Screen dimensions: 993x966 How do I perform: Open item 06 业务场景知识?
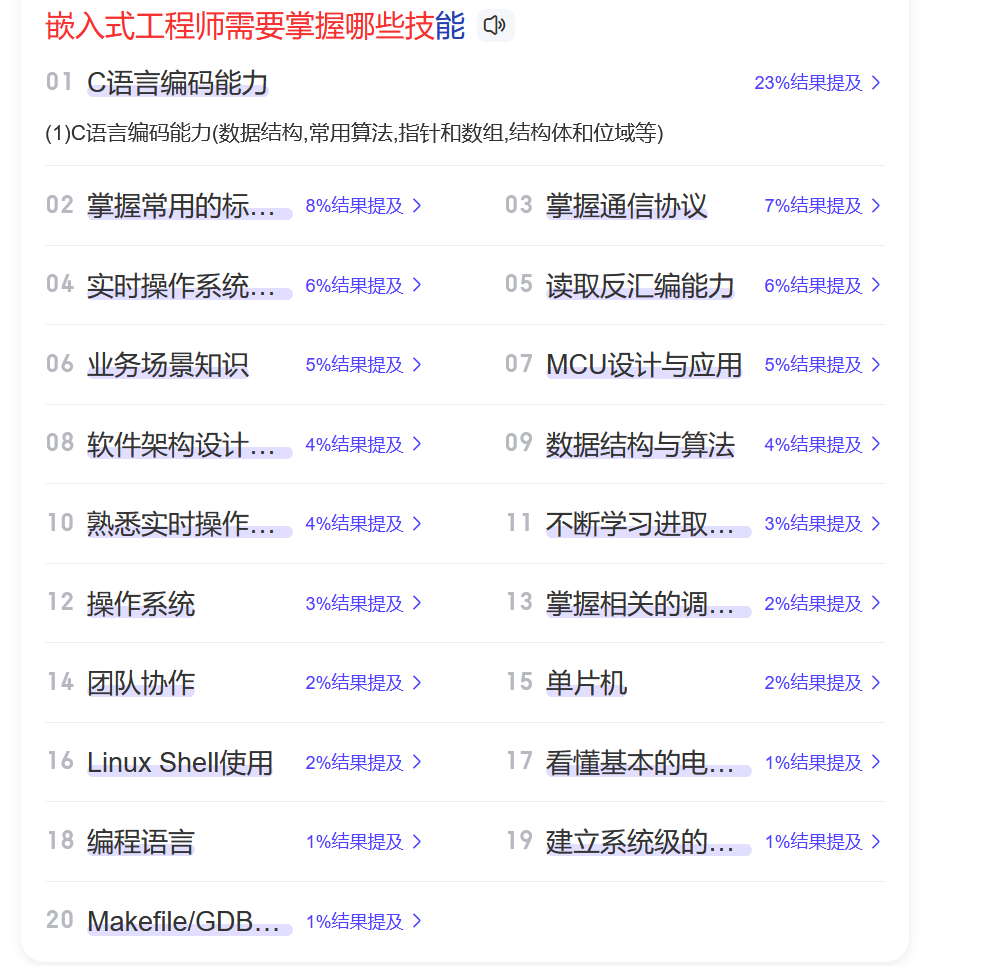pyautogui.click(x=167, y=365)
